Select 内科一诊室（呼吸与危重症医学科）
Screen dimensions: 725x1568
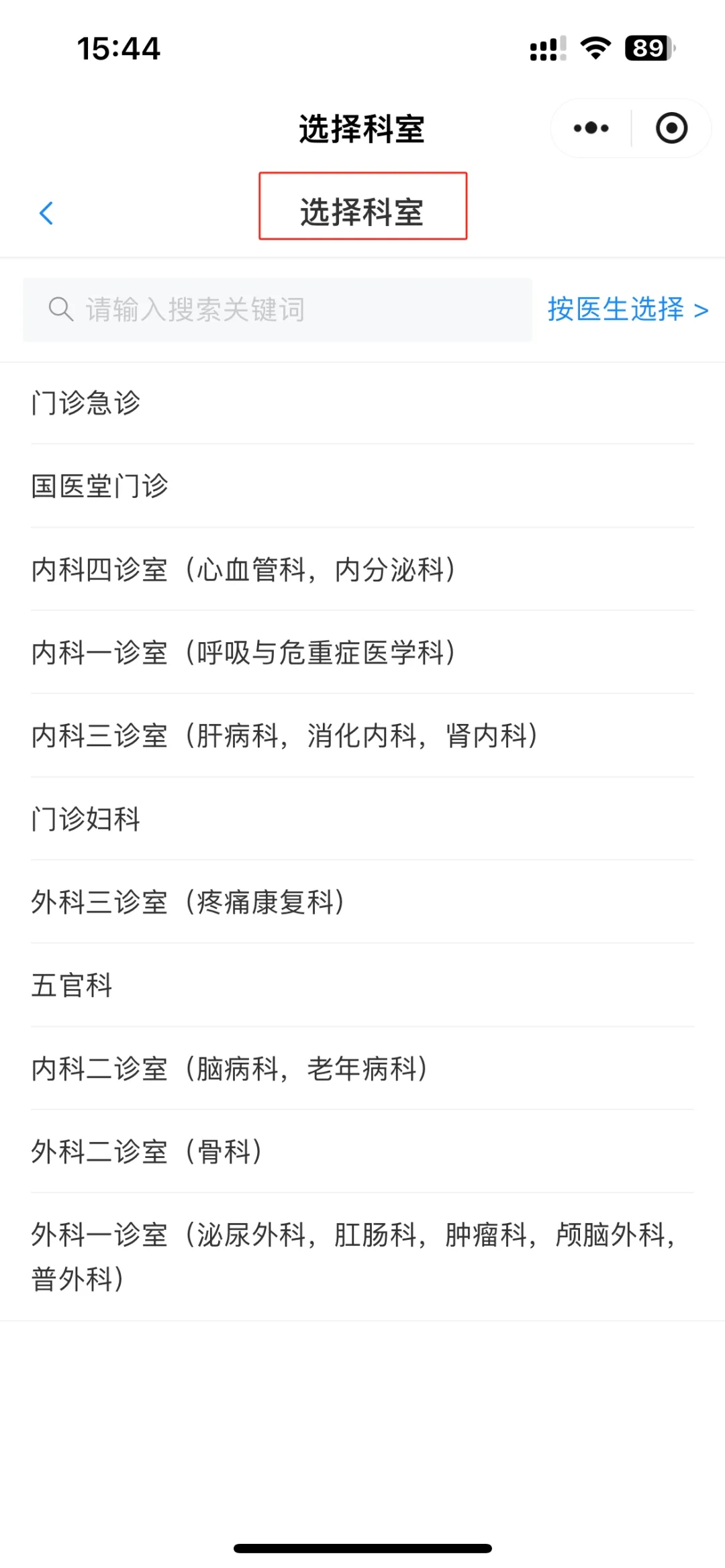[243, 653]
